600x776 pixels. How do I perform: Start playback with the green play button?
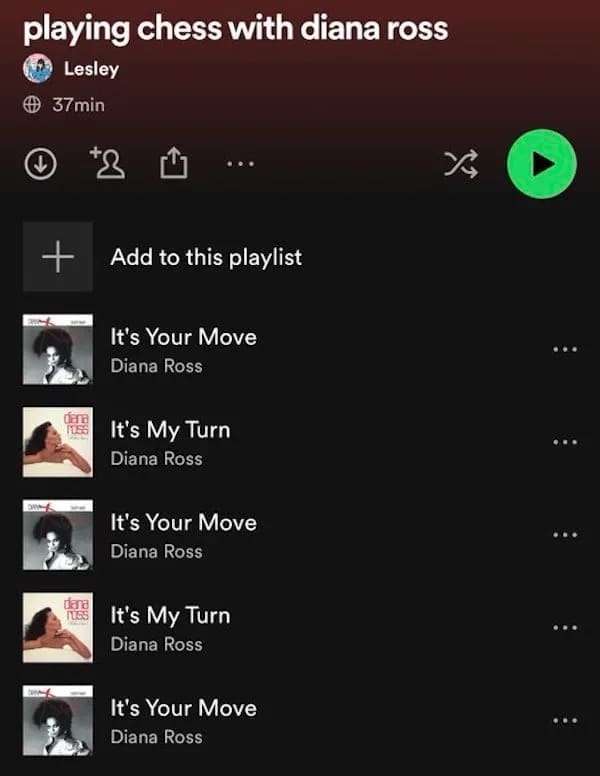pos(541,164)
